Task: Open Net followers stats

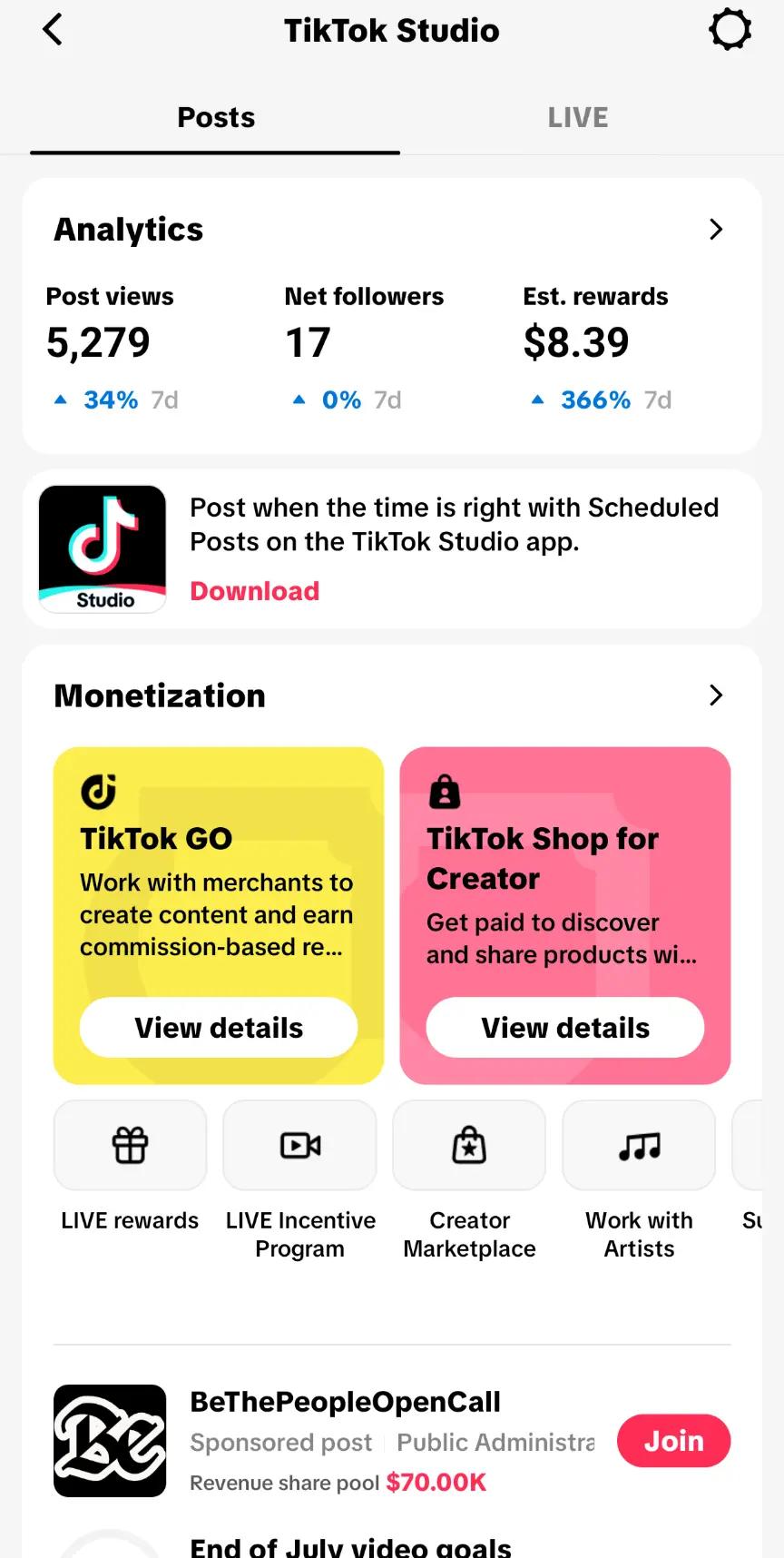Action: coord(364,348)
